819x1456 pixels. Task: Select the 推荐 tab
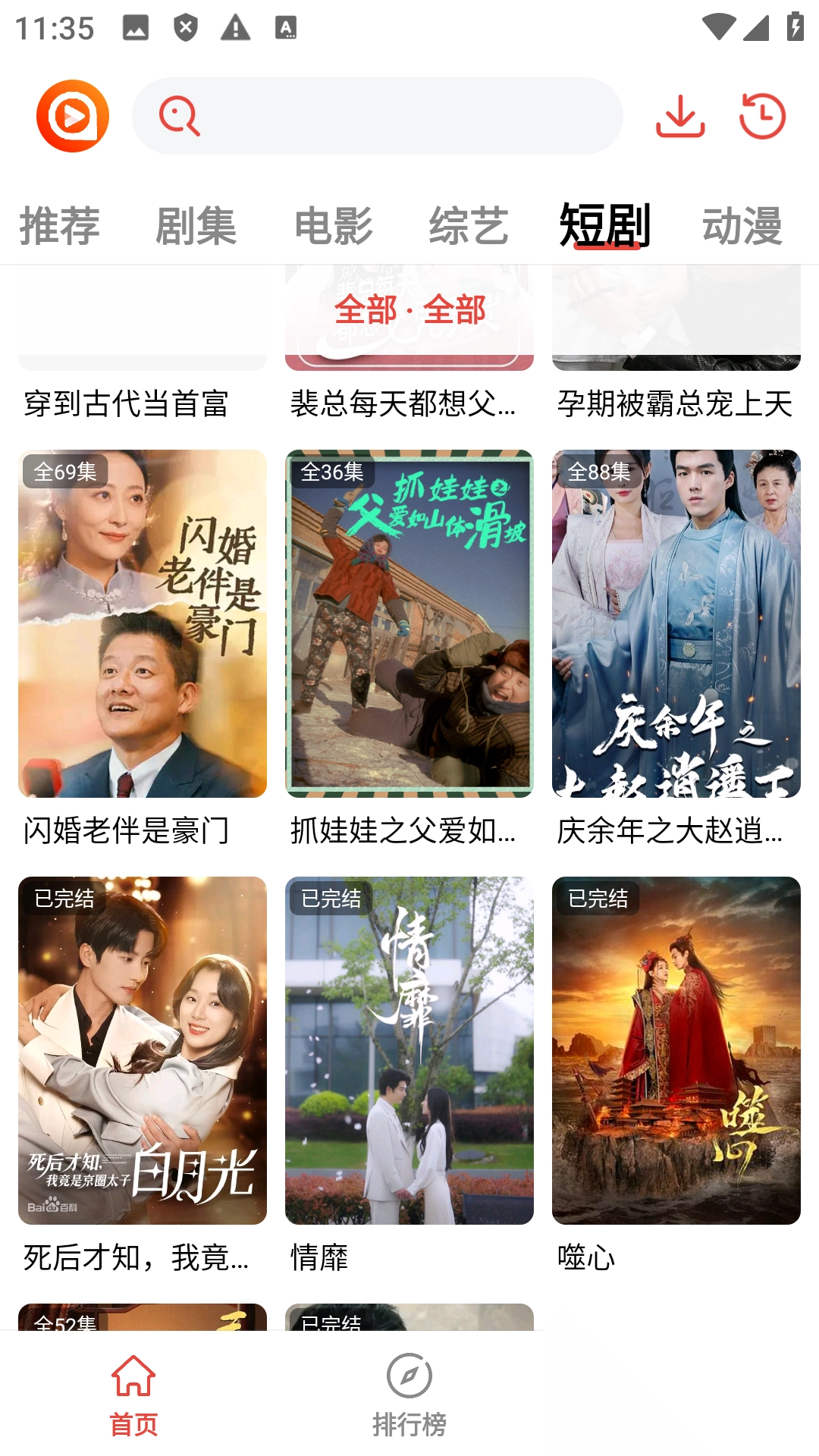pyautogui.click(x=60, y=225)
